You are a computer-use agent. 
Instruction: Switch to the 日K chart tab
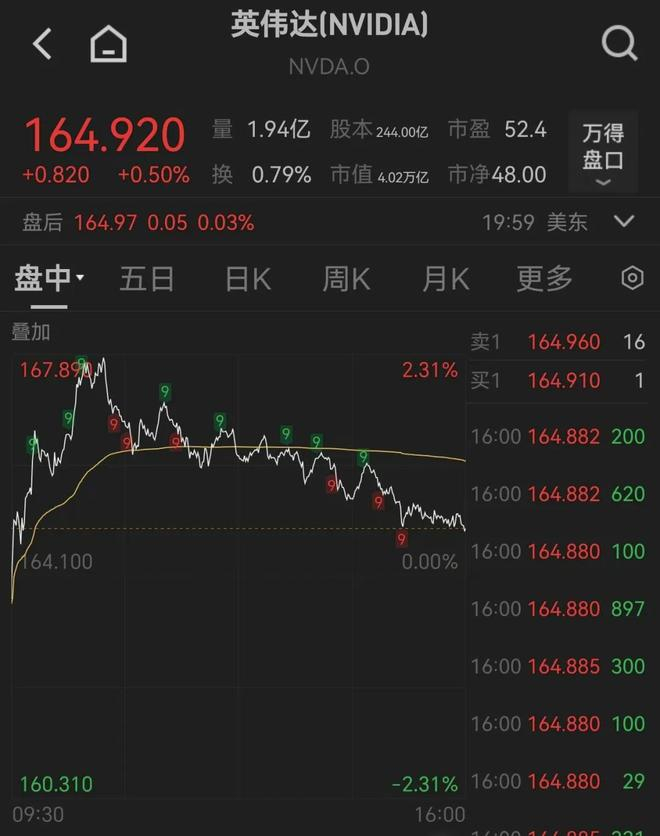tap(247, 279)
